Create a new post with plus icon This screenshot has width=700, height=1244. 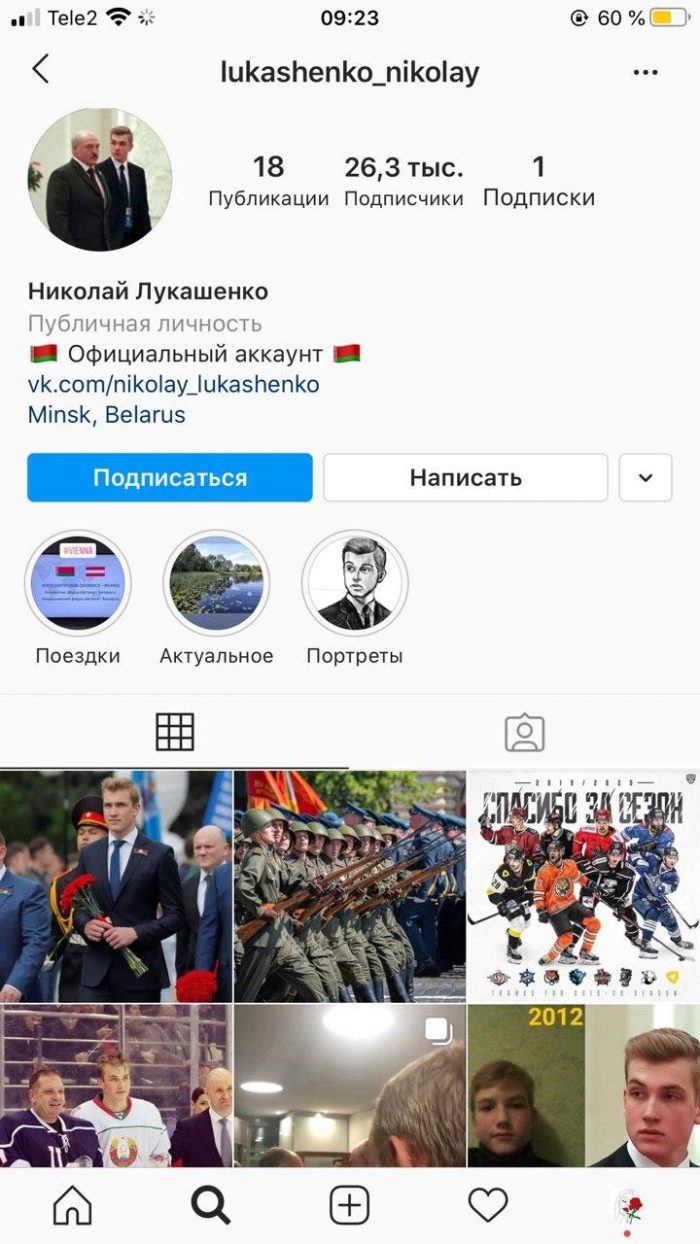tap(349, 1206)
